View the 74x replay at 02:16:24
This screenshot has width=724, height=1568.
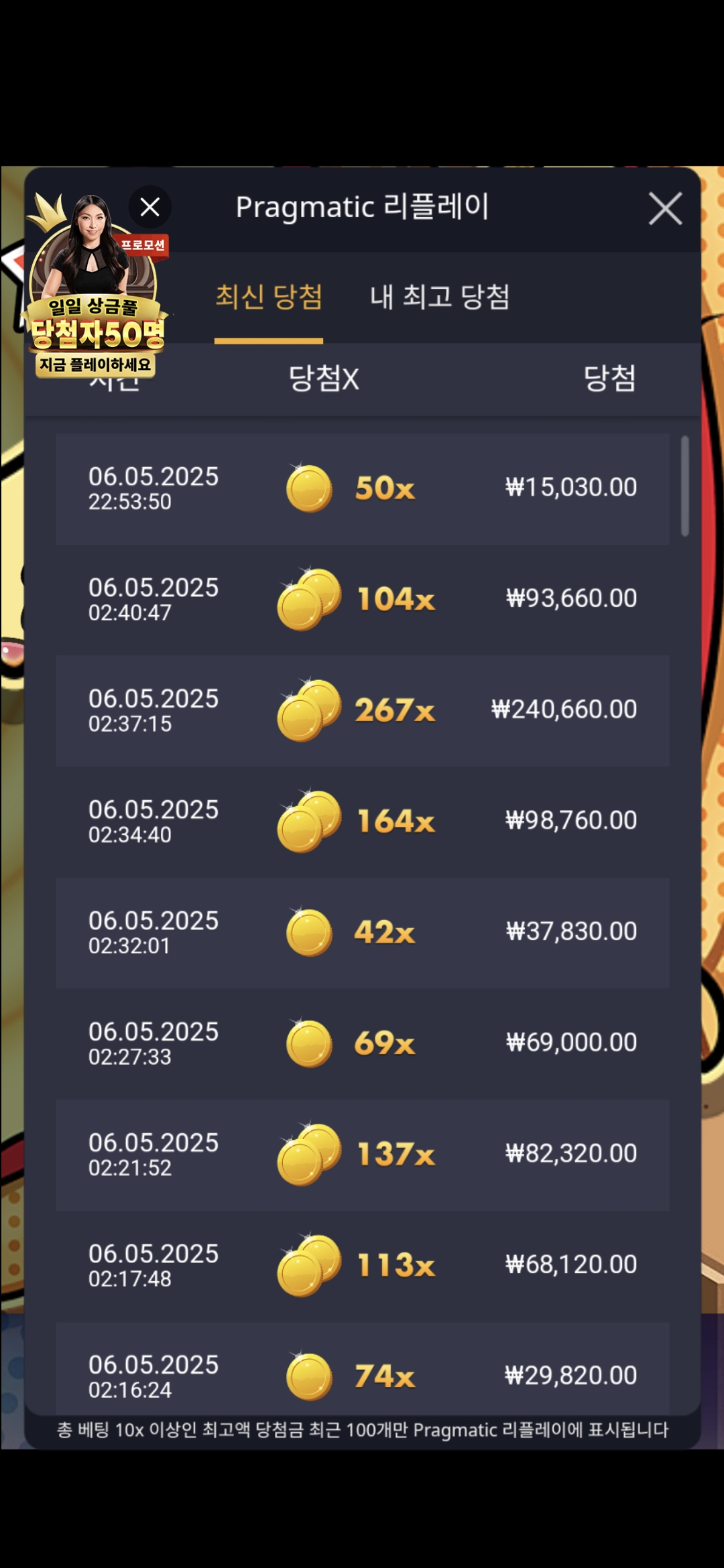point(362,1374)
